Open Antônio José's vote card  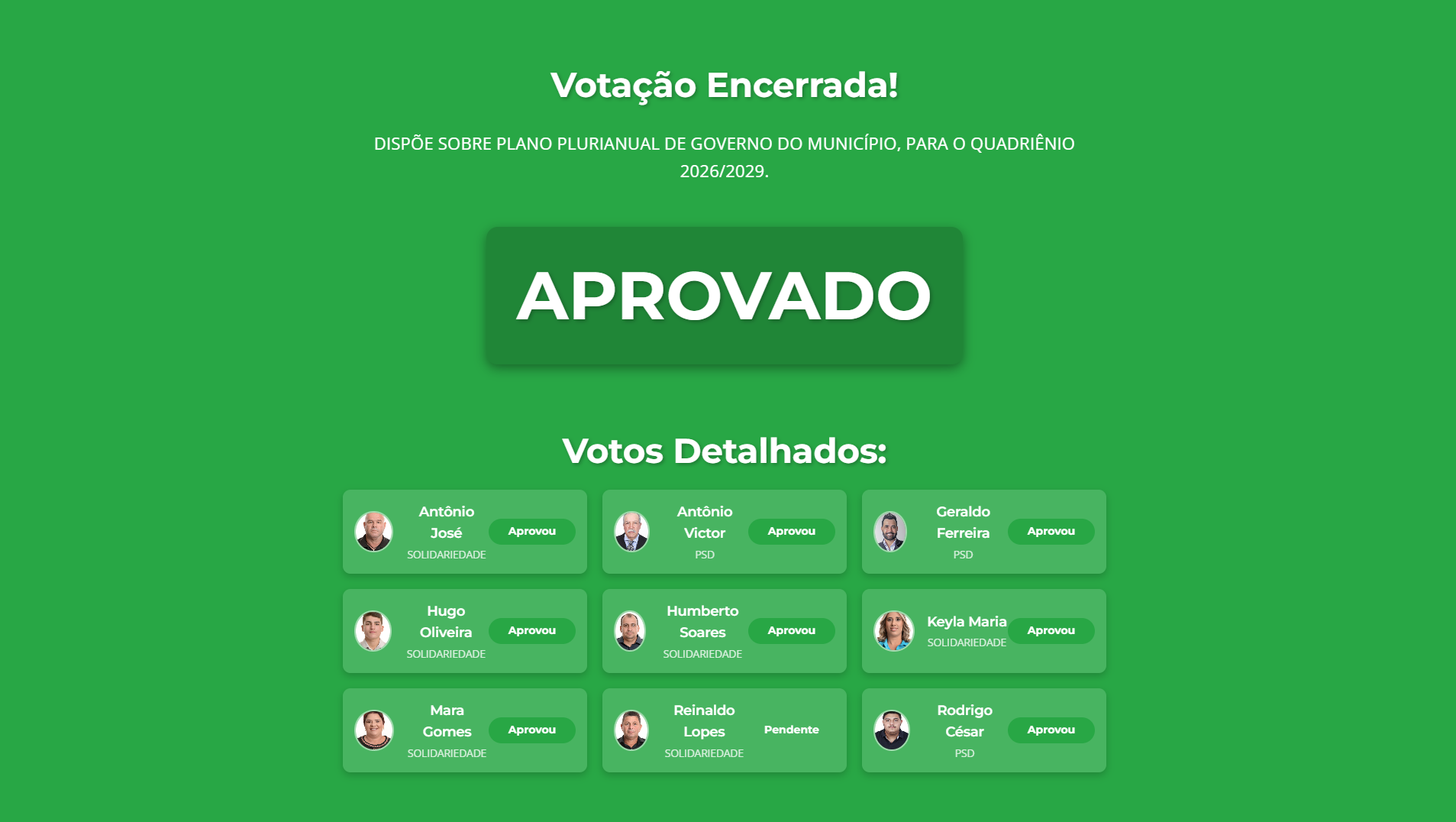click(464, 532)
